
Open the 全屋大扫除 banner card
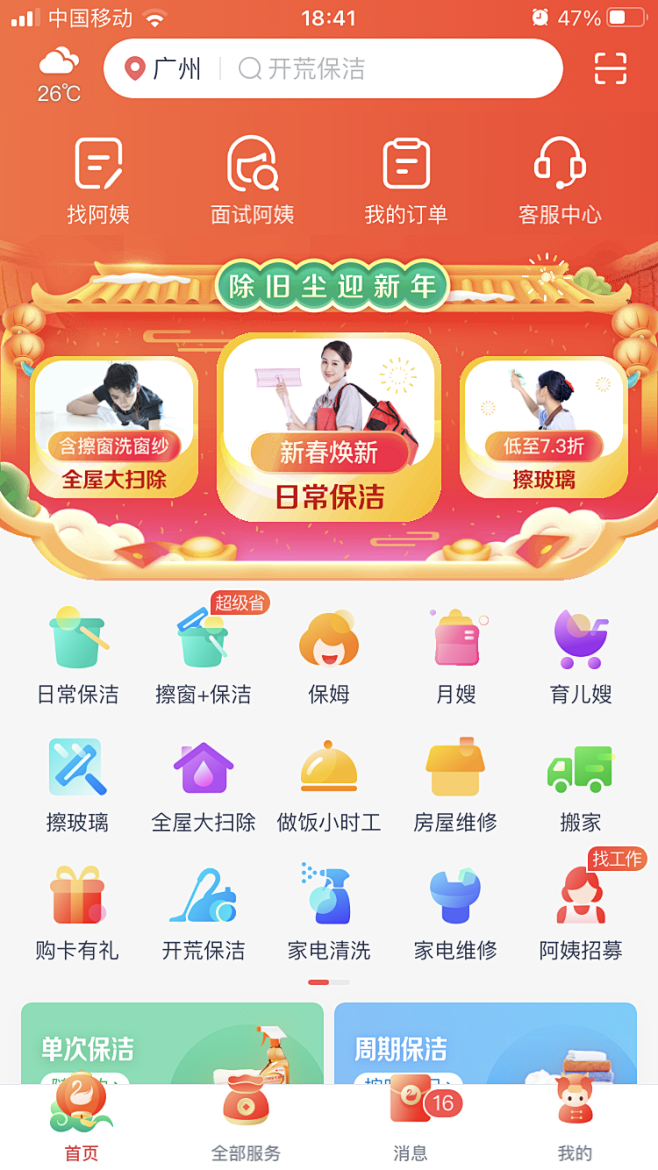pos(114,427)
